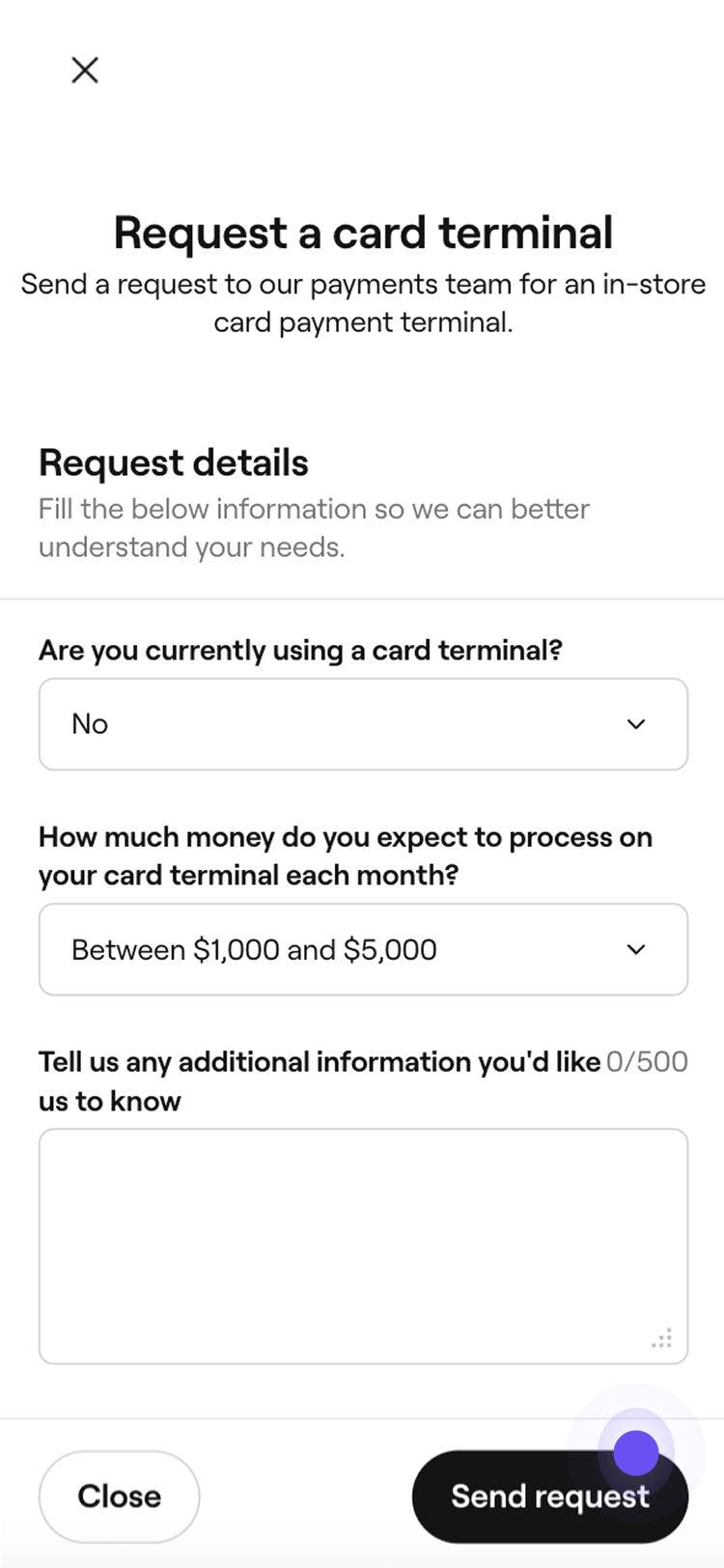724x1568 pixels.
Task: Click the payments team description text
Action: 362,302
